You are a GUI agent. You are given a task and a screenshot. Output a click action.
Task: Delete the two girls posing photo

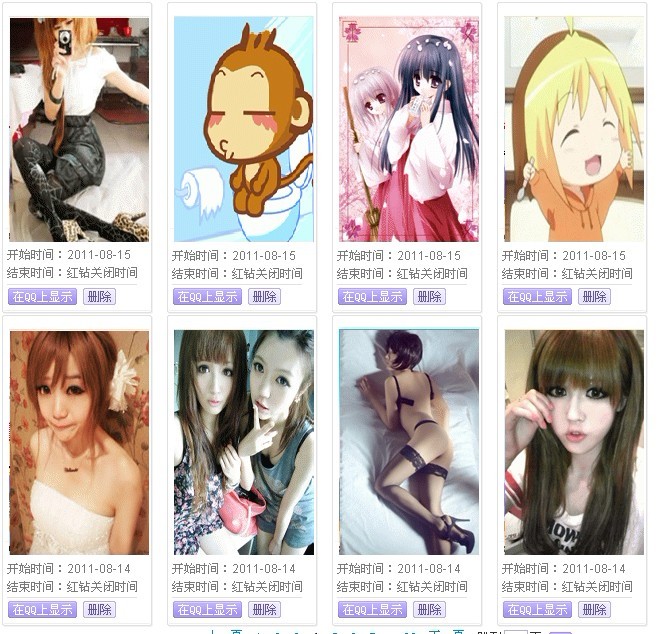click(x=264, y=609)
